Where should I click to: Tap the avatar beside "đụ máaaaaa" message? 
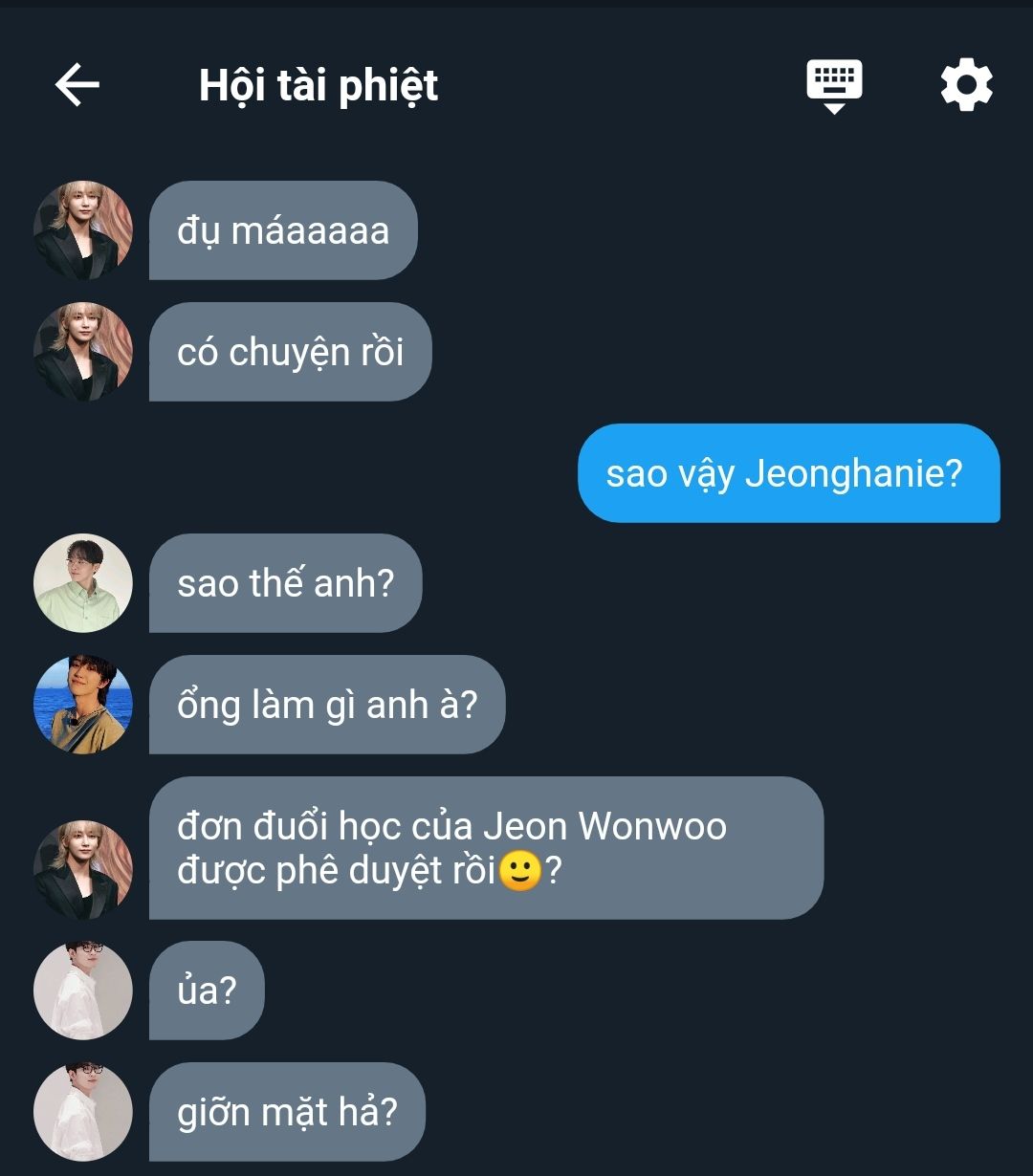(x=83, y=230)
